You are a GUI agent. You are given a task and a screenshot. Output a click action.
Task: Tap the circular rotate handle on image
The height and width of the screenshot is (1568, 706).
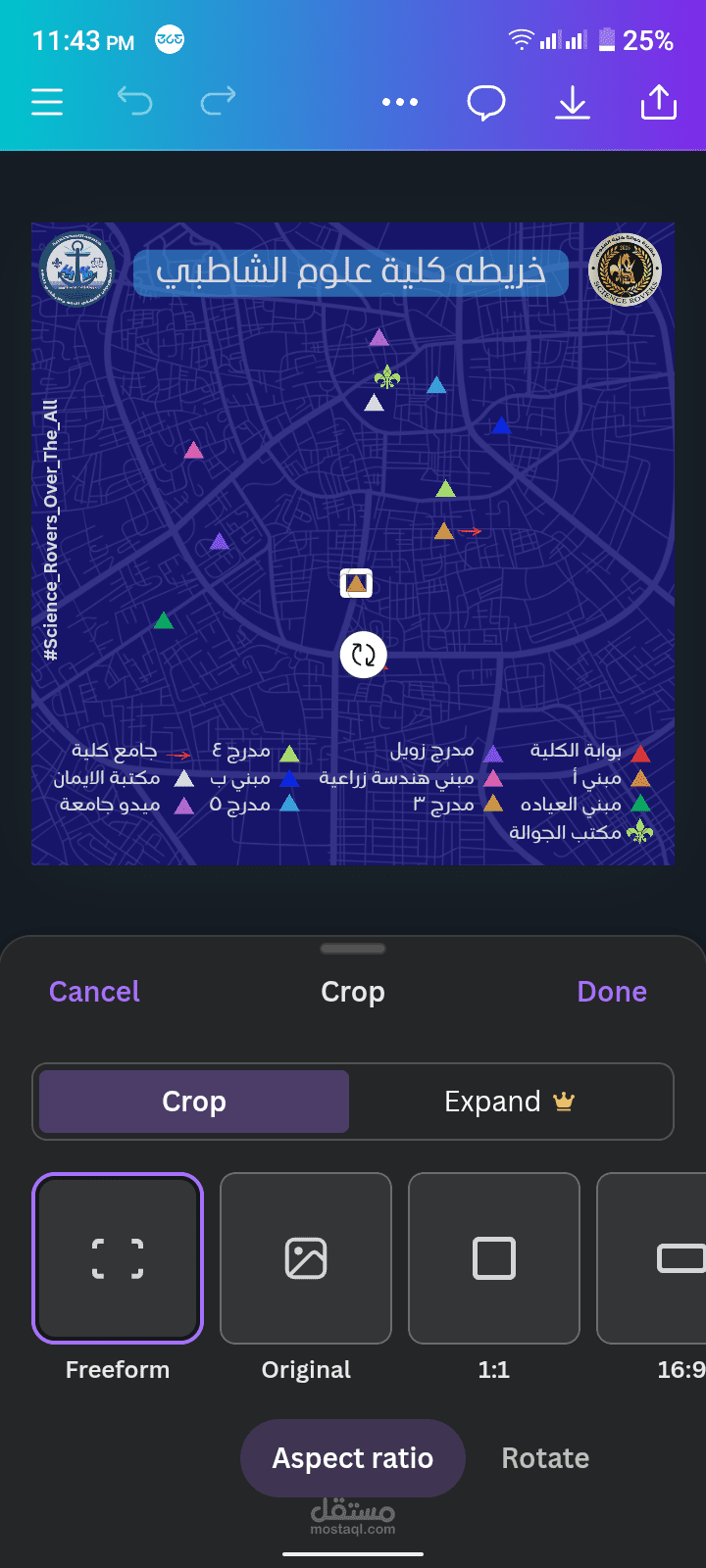tap(363, 655)
